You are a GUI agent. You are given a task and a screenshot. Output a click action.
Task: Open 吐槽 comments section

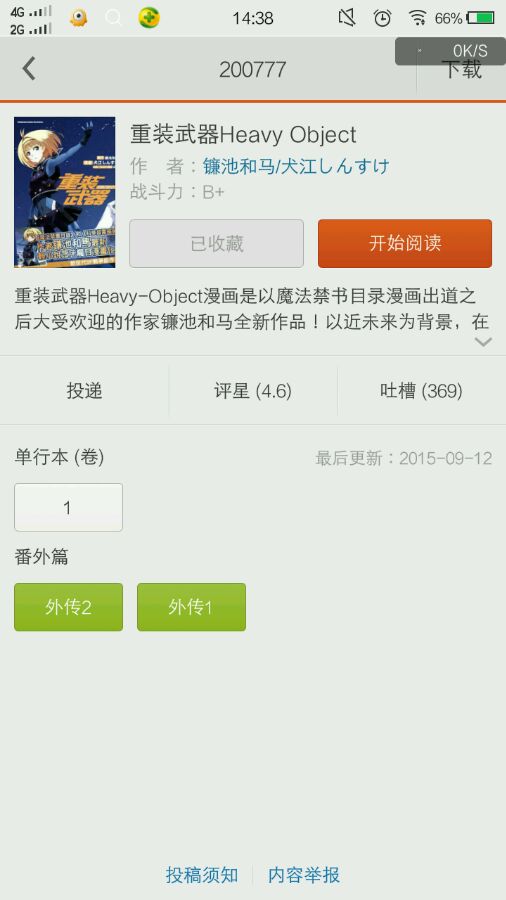422,391
